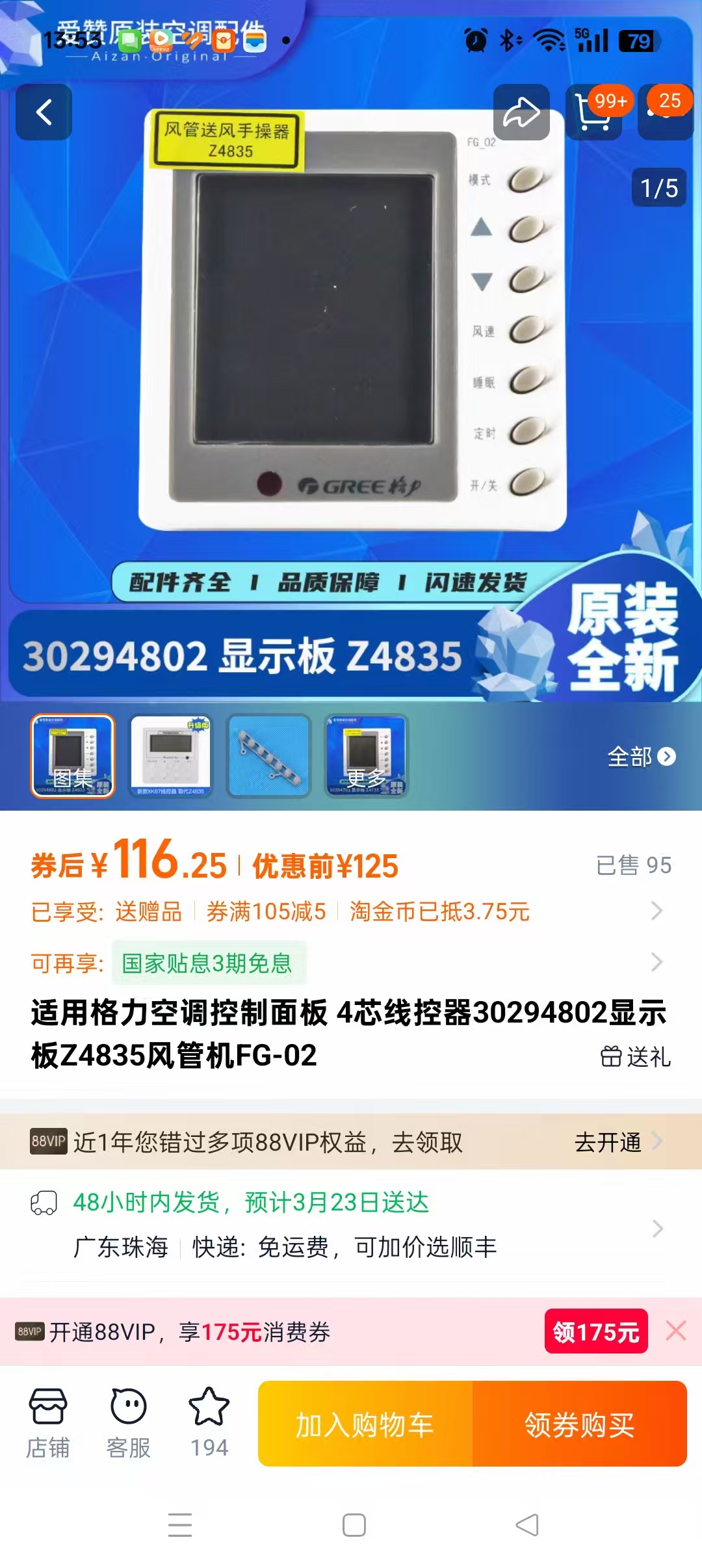Expand the 已享受 discounts row

click(656, 911)
